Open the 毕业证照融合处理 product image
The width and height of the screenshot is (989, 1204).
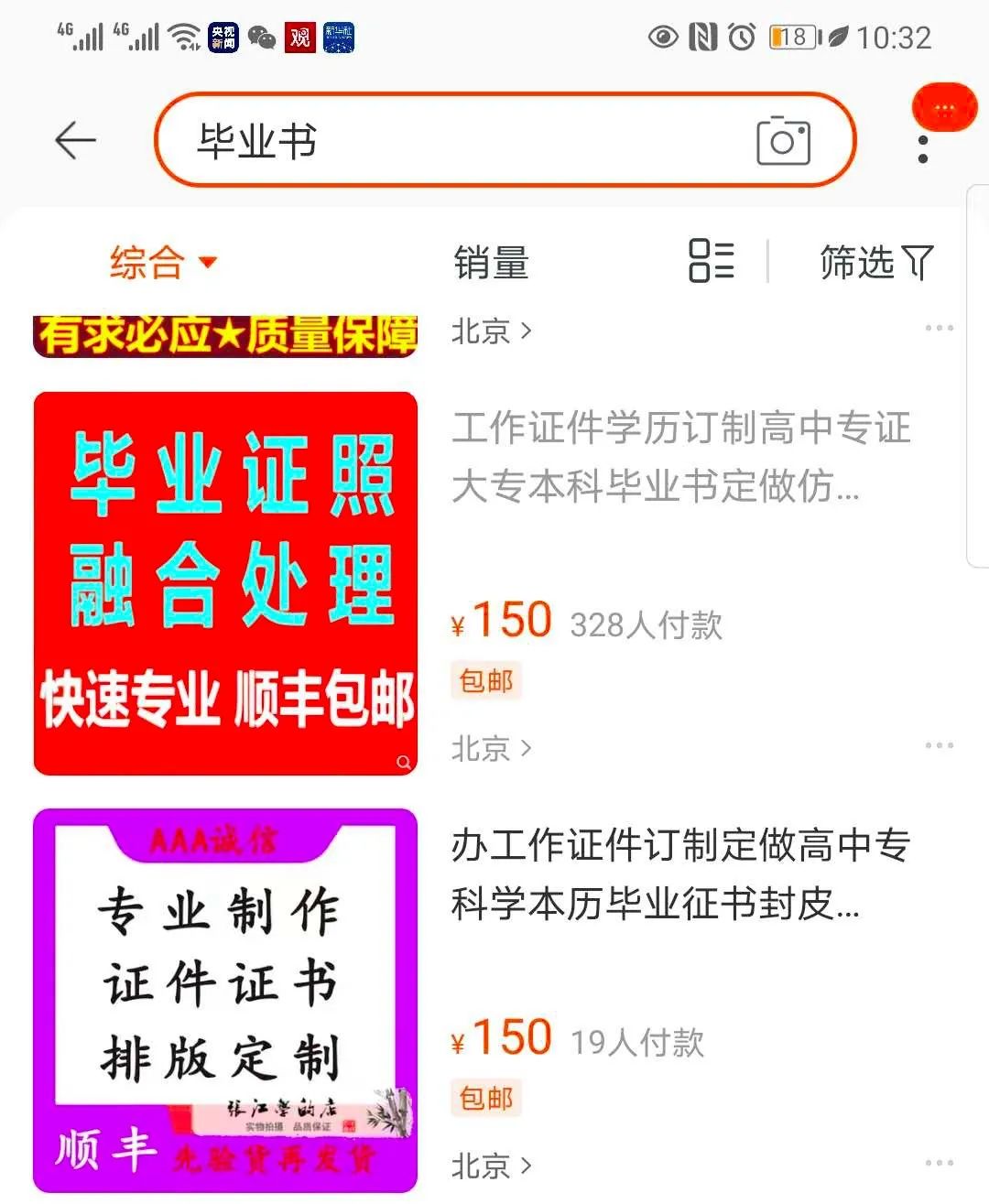pyautogui.click(x=225, y=583)
